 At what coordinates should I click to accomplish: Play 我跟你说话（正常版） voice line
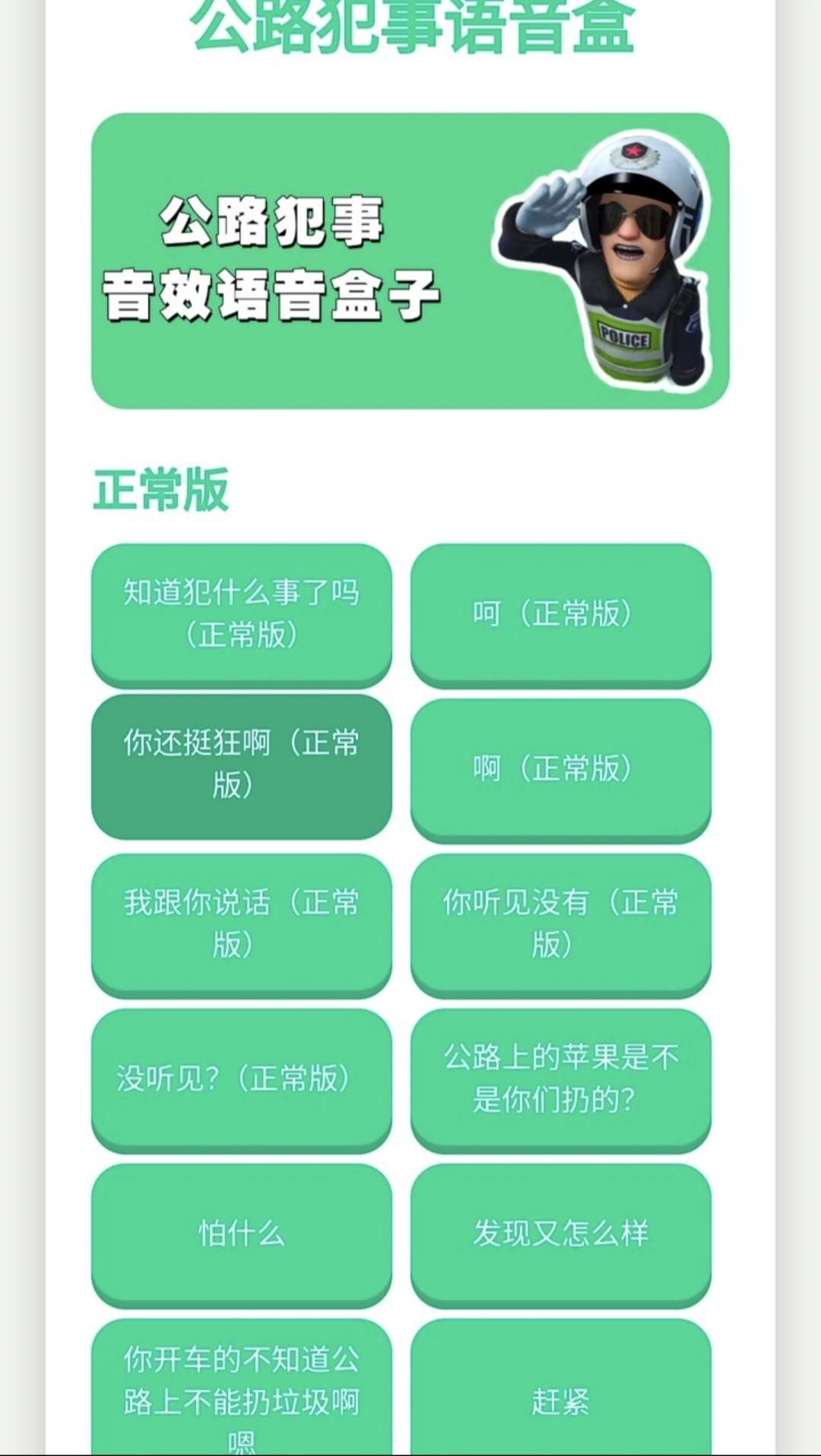pyautogui.click(x=242, y=923)
